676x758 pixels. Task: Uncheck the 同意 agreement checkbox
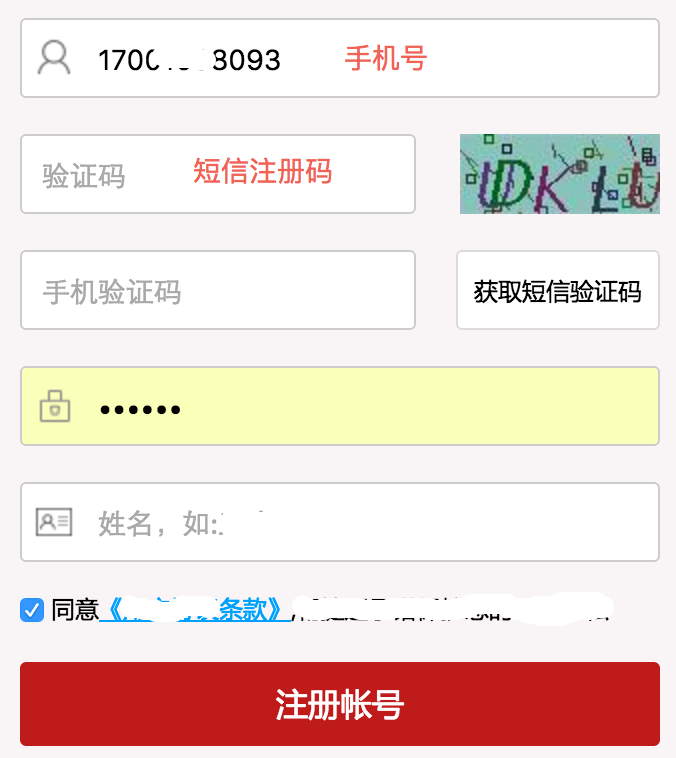click(x=32, y=609)
